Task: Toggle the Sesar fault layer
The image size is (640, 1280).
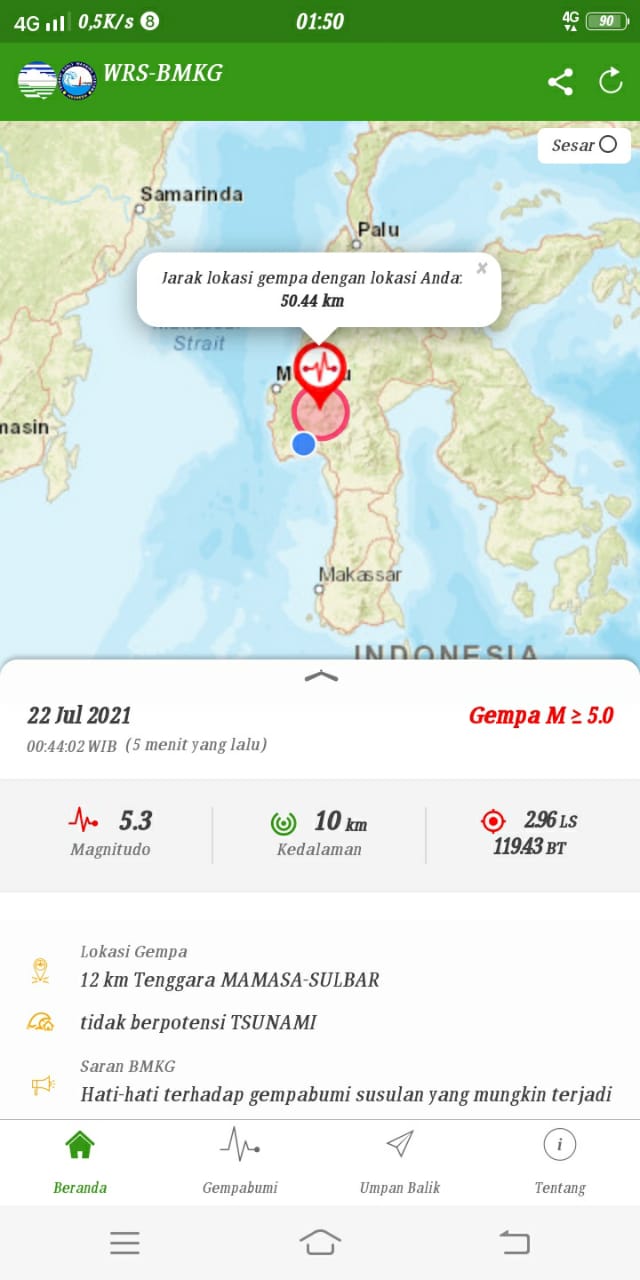Action: tap(585, 145)
